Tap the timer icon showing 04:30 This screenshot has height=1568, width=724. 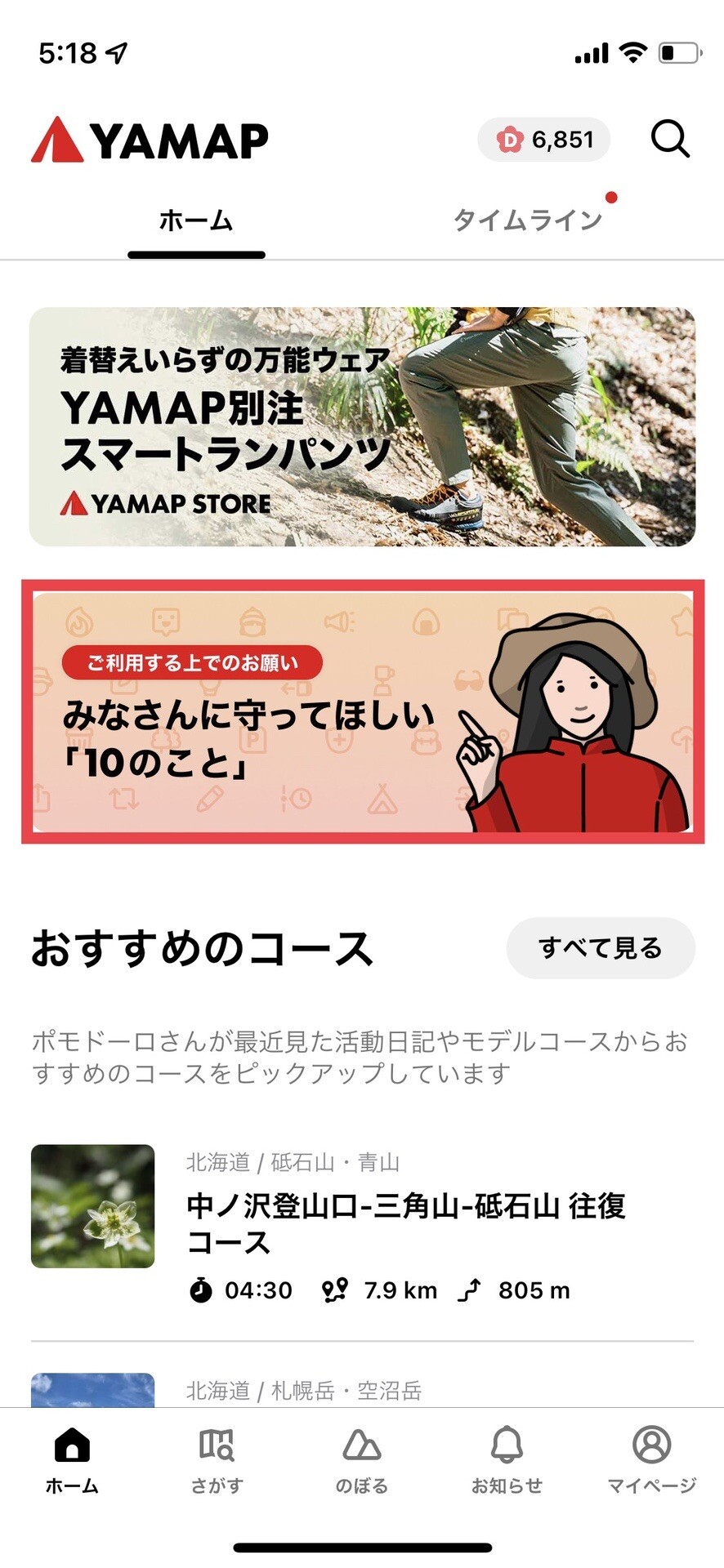tap(201, 1290)
